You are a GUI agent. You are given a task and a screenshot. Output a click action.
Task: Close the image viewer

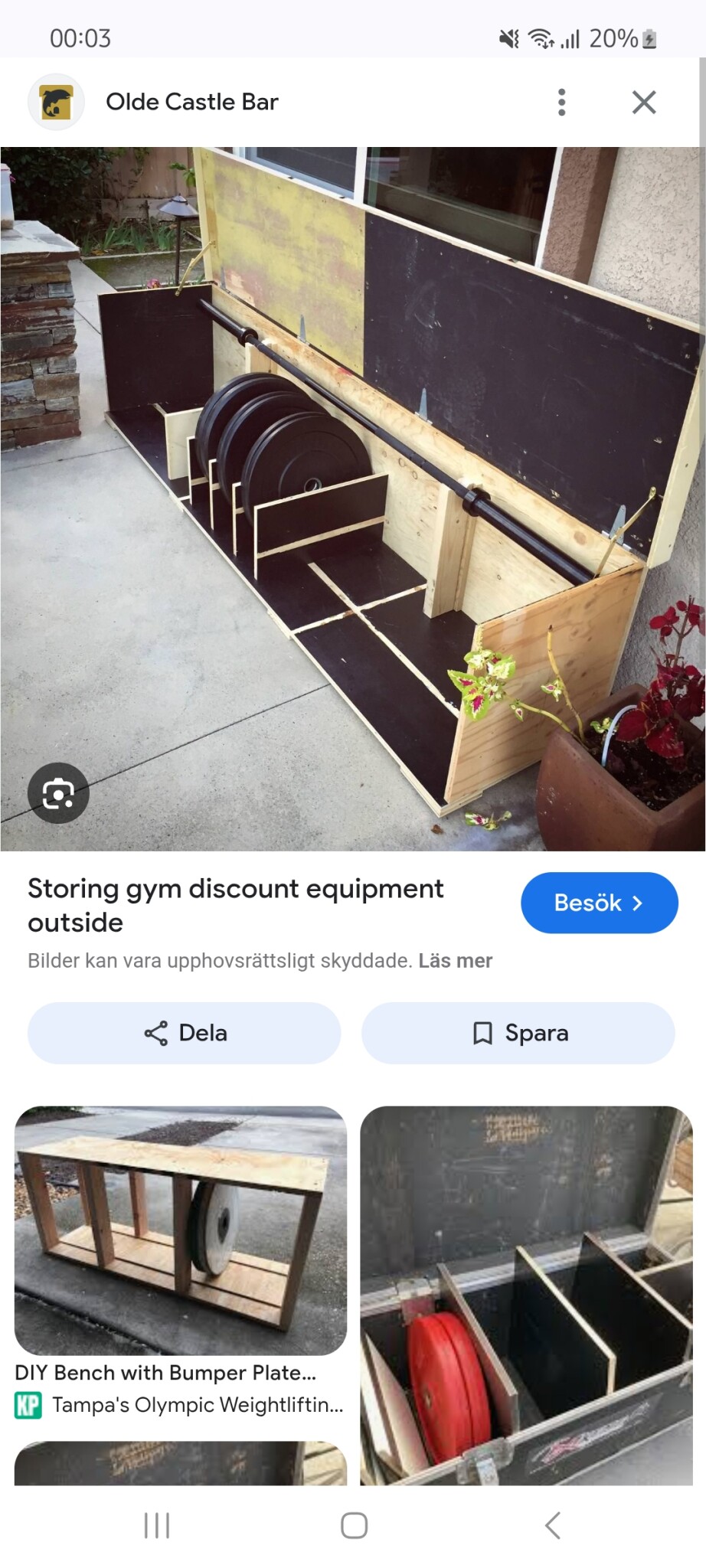click(644, 102)
